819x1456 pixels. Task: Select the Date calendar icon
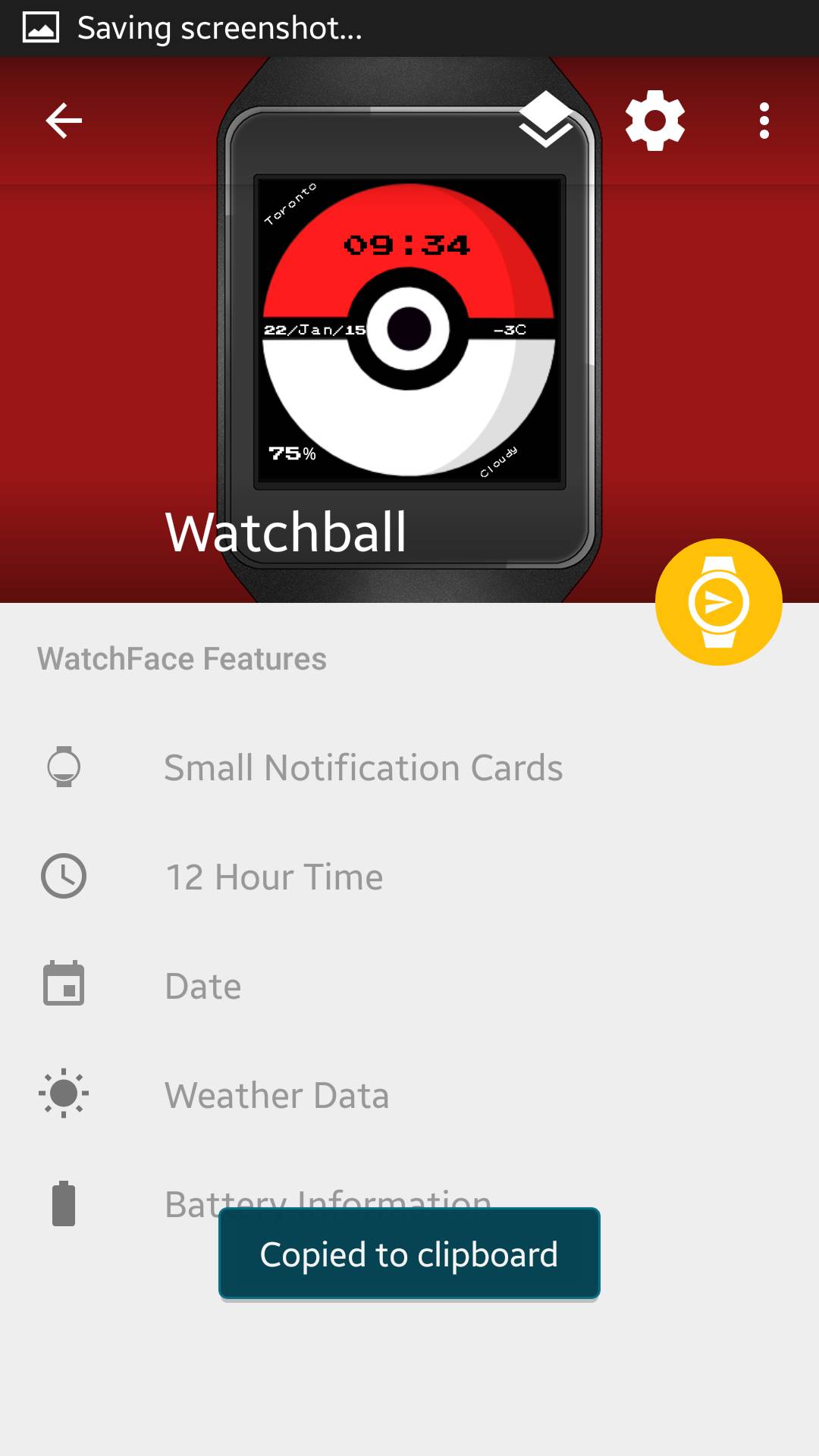pos(64,985)
